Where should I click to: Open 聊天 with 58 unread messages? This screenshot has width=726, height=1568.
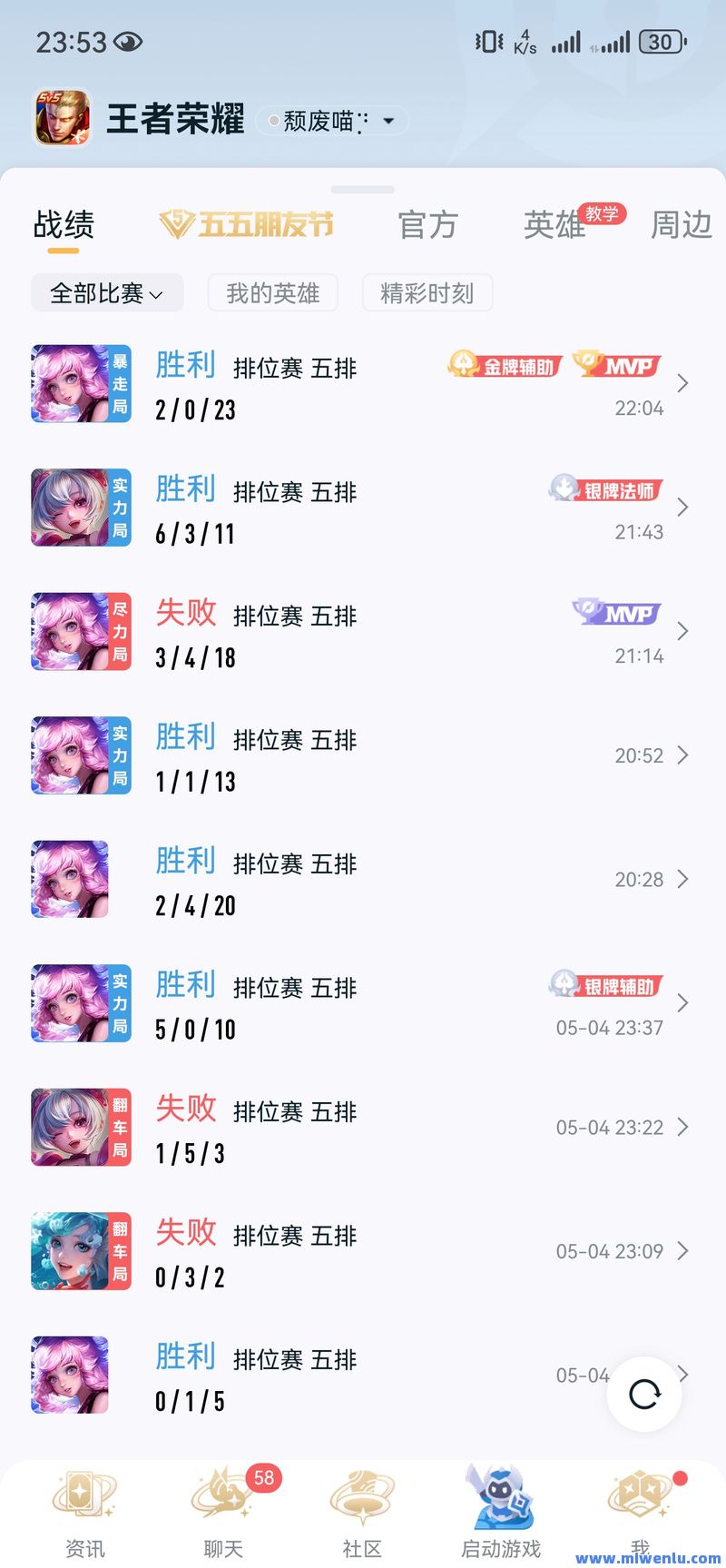(223, 1512)
